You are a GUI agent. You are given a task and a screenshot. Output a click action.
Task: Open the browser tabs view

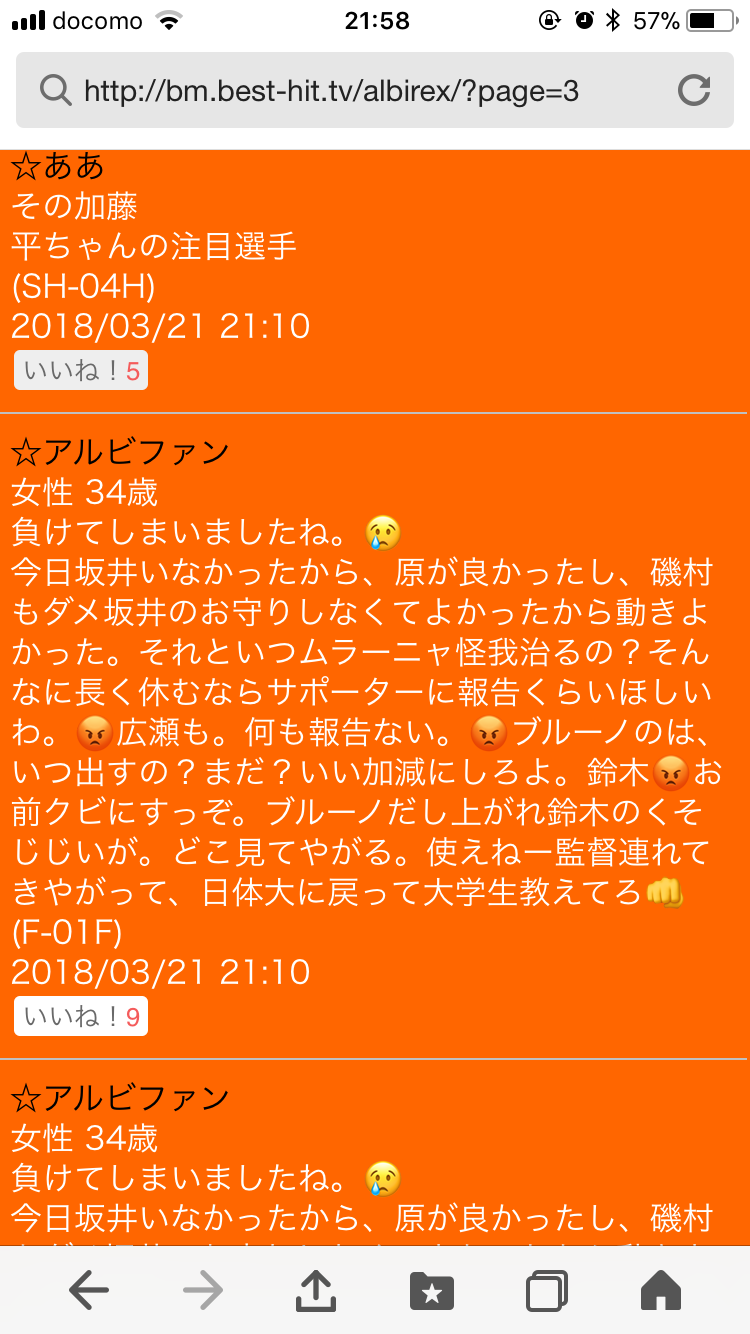(x=547, y=1291)
